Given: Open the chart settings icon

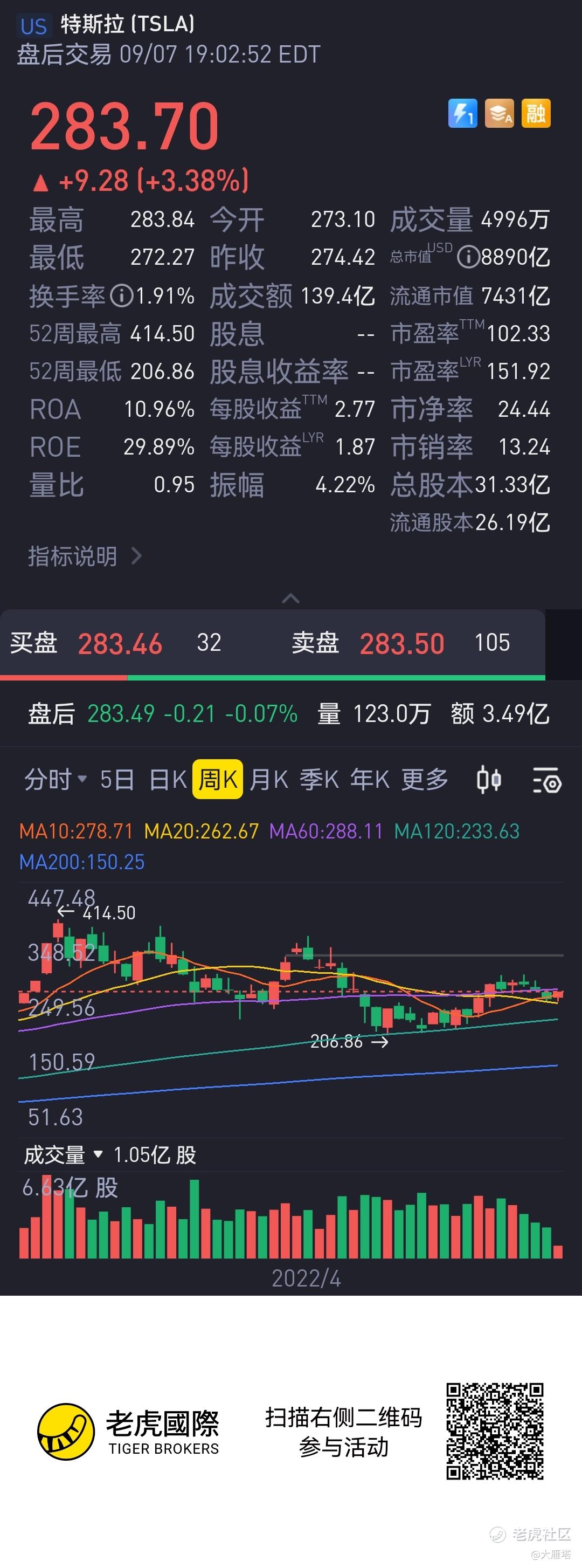Looking at the screenshot, I should 547,780.
